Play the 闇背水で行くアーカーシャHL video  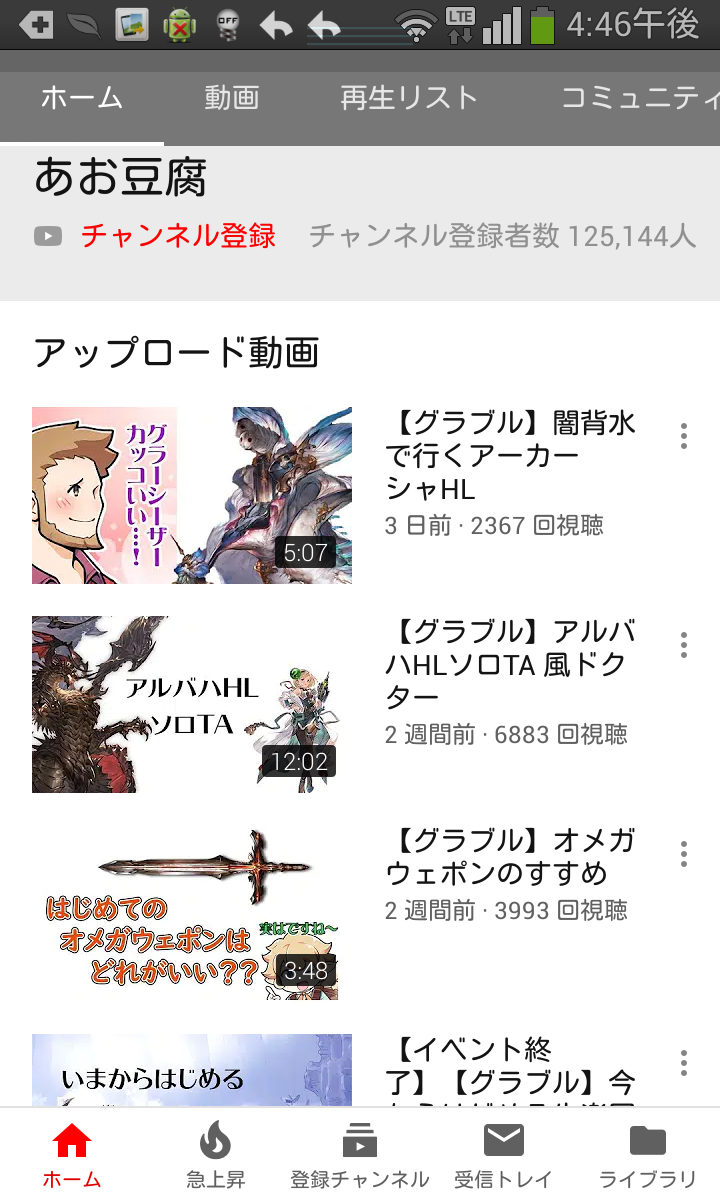tap(192, 495)
